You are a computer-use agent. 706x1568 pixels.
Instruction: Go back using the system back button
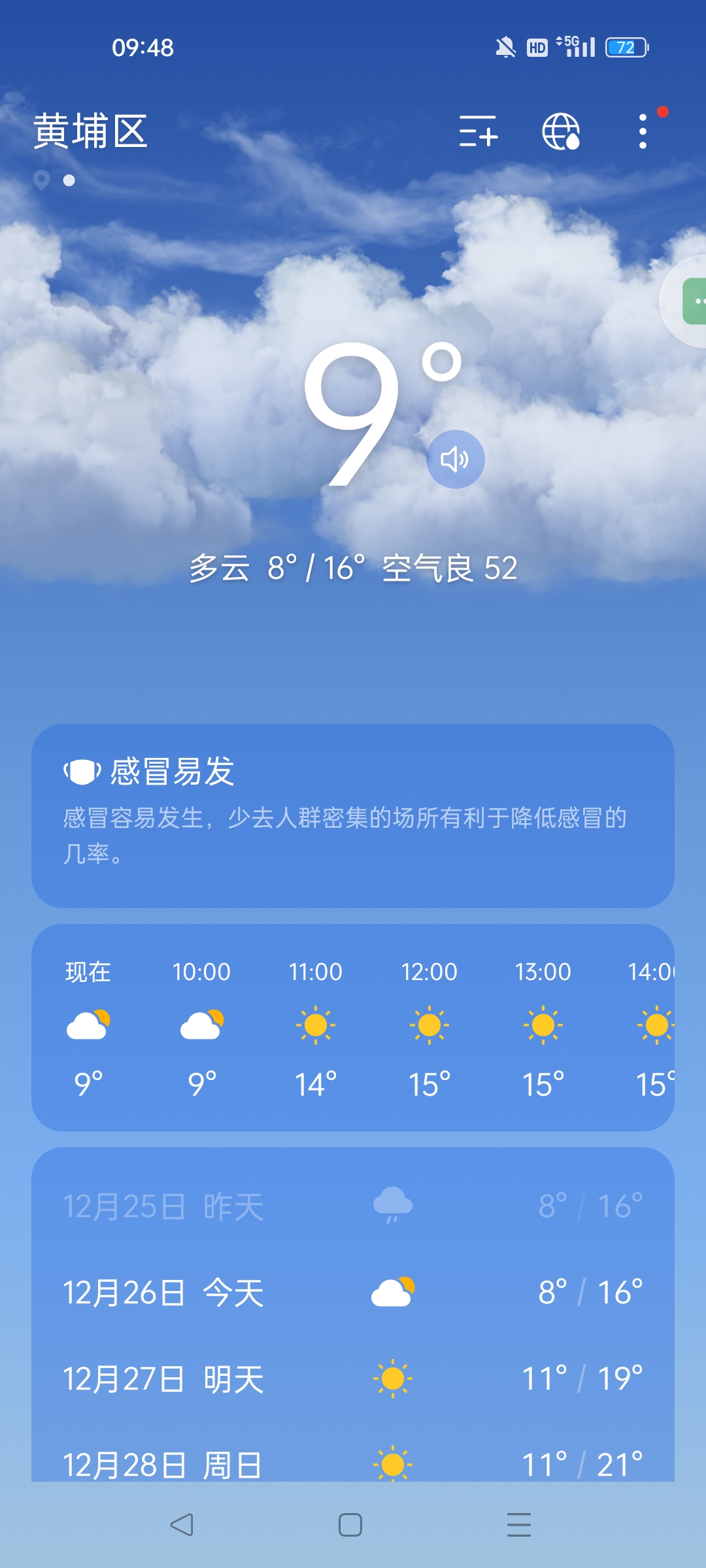[182, 1525]
